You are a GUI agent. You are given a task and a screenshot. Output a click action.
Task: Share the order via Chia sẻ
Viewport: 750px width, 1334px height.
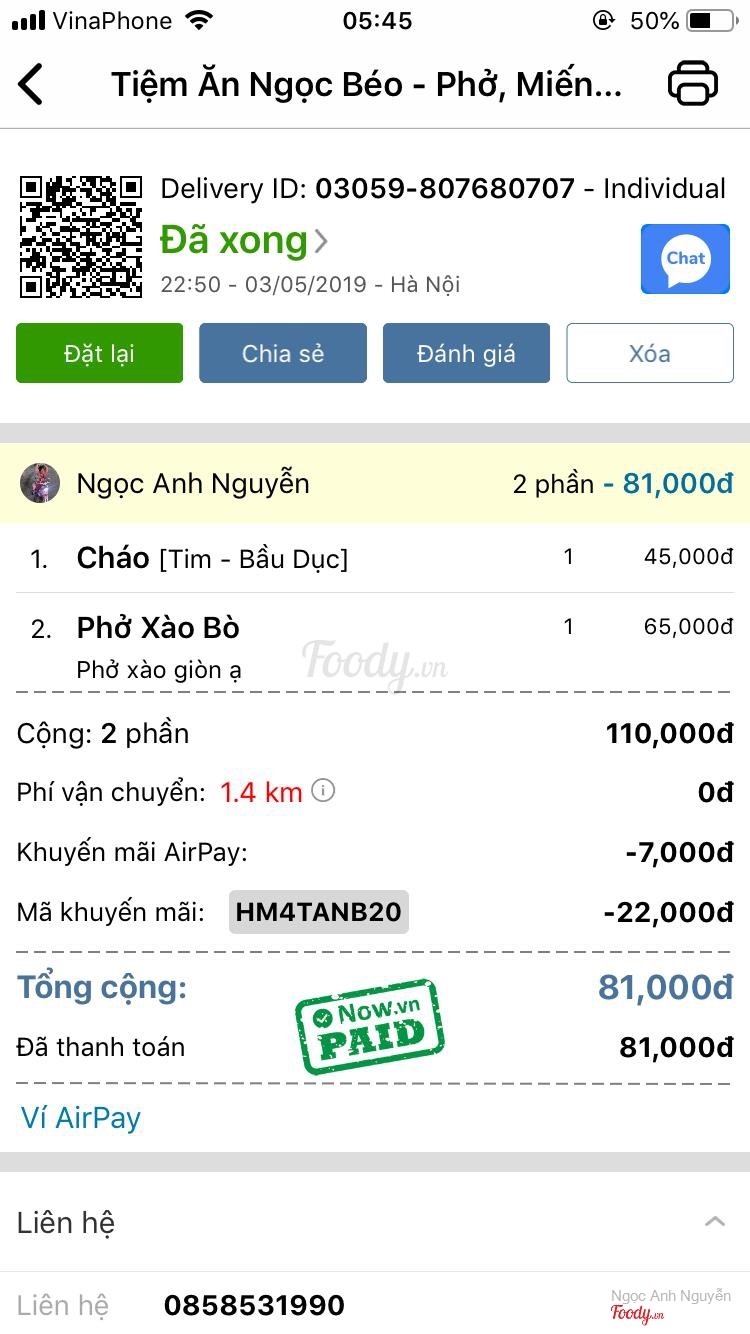[x=283, y=353]
